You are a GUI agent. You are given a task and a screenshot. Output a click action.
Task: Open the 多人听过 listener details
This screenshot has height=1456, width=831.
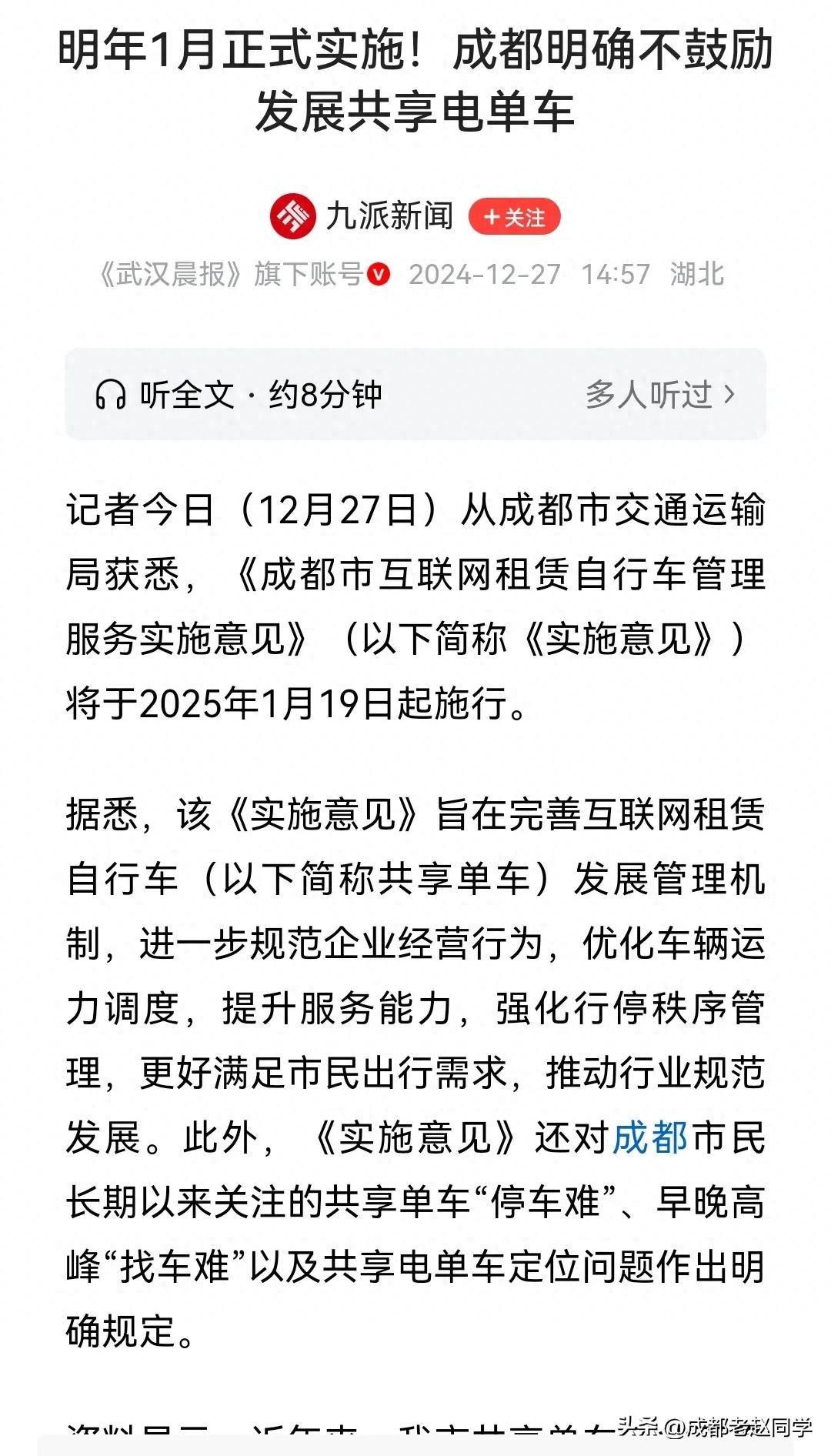pos(659,395)
